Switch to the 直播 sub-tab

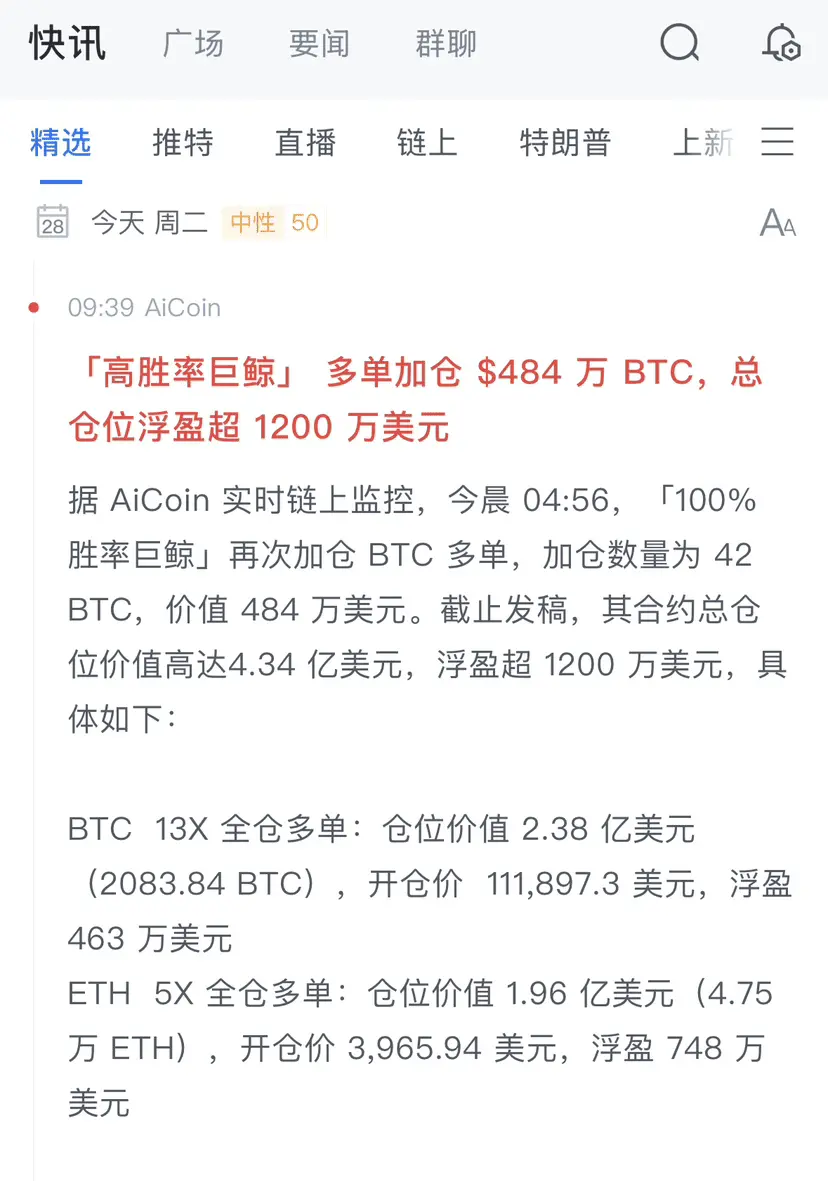[305, 142]
